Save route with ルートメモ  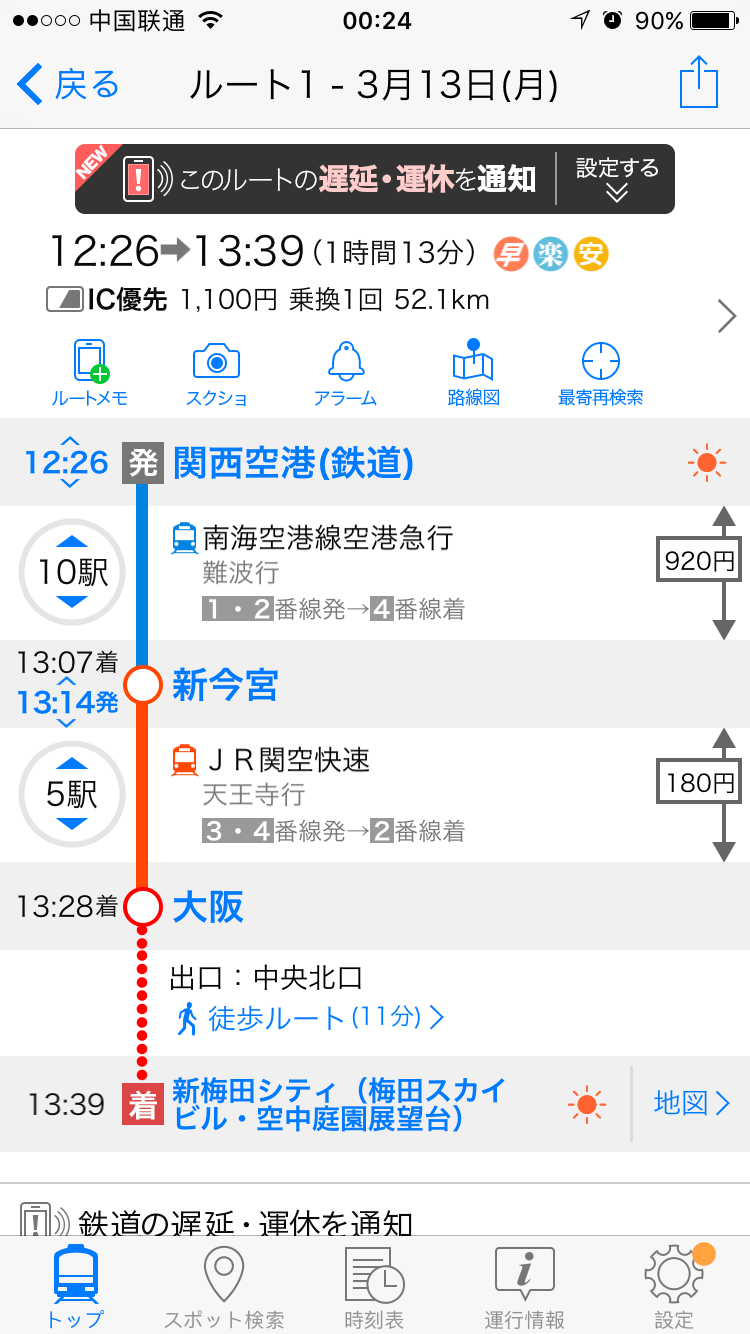(89, 373)
